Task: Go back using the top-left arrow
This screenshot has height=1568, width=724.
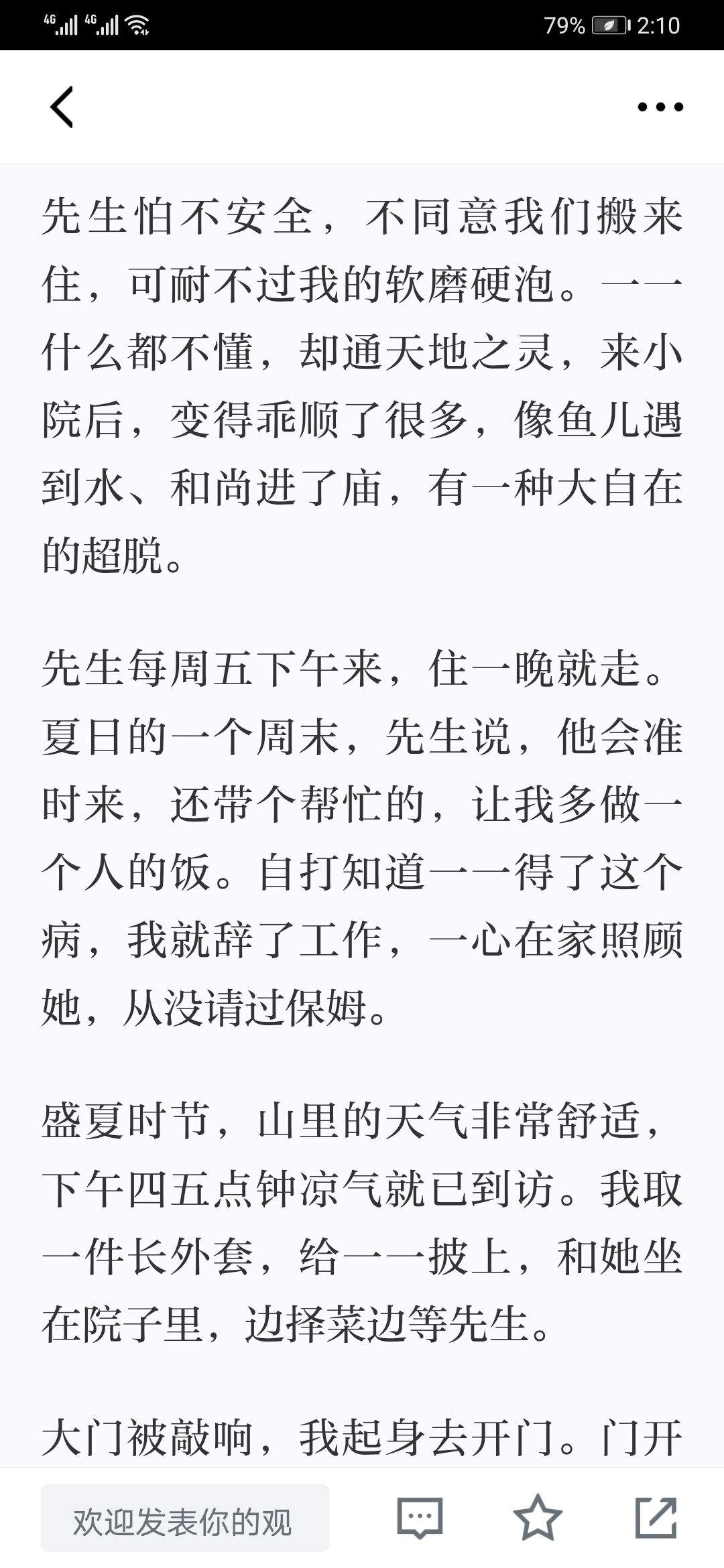Action: [x=62, y=107]
